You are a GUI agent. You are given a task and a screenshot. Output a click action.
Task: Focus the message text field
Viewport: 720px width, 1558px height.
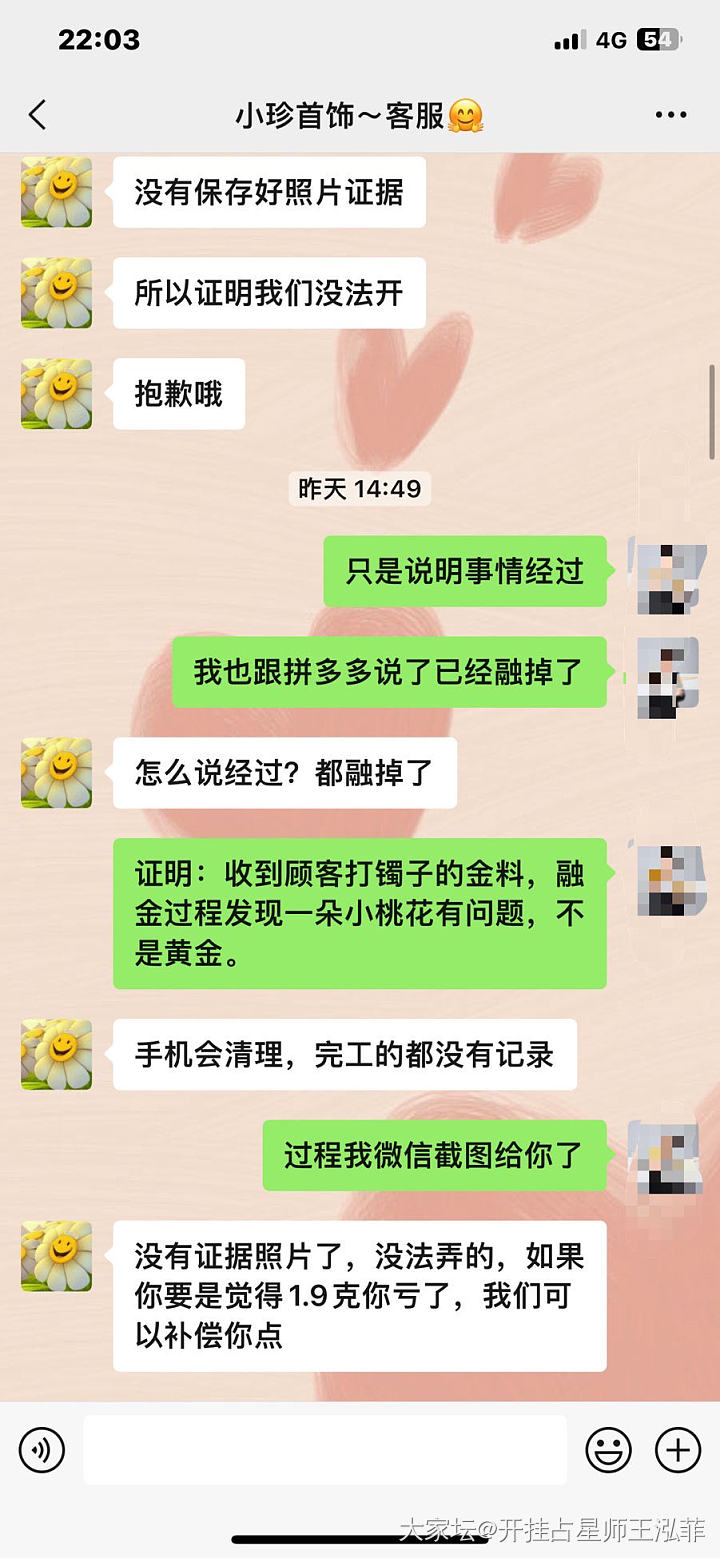pyautogui.click(x=325, y=1450)
